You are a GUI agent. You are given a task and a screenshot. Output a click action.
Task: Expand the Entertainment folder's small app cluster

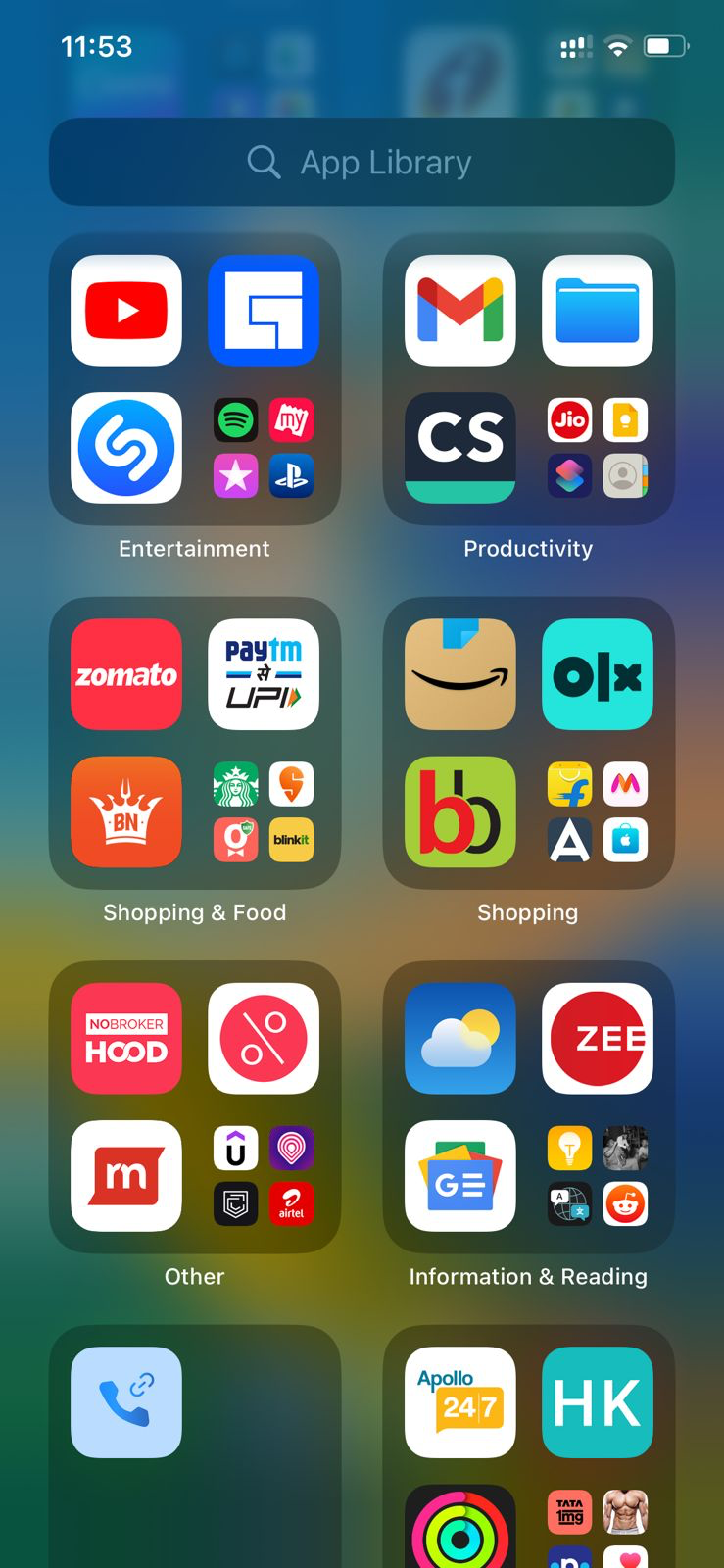[264, 448]
